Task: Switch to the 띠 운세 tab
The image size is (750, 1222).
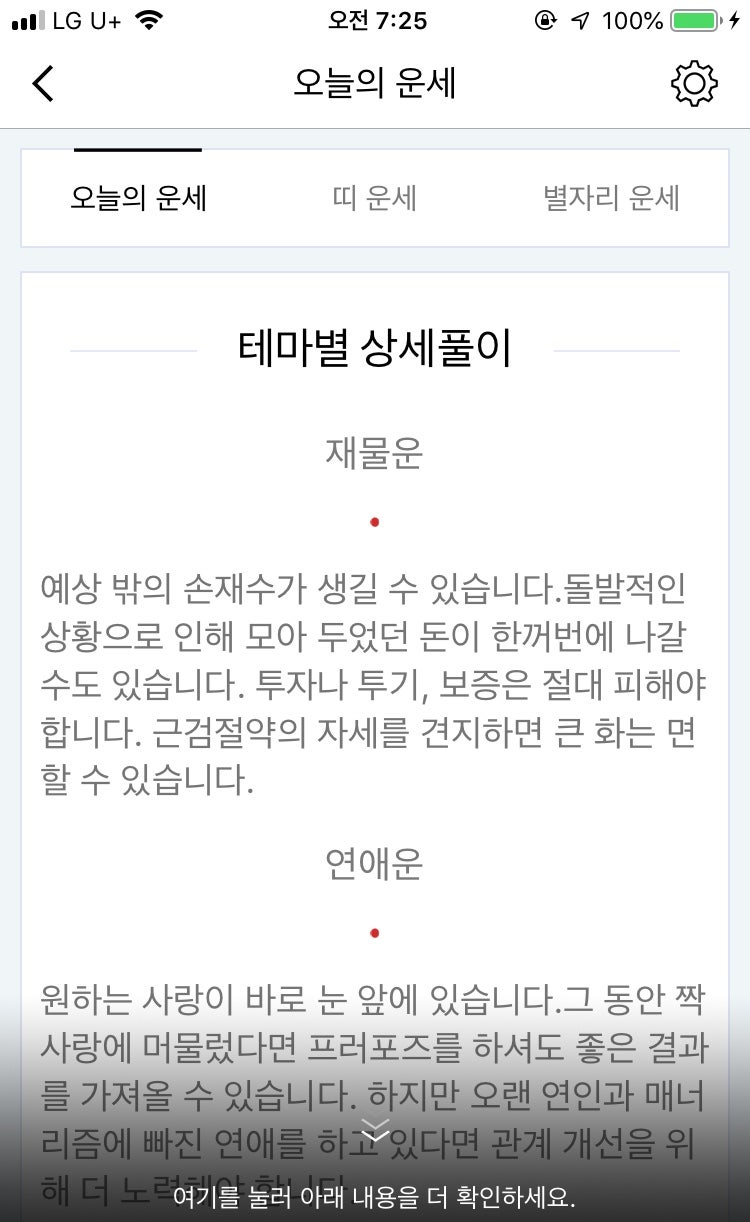Action: coord(374,198)
